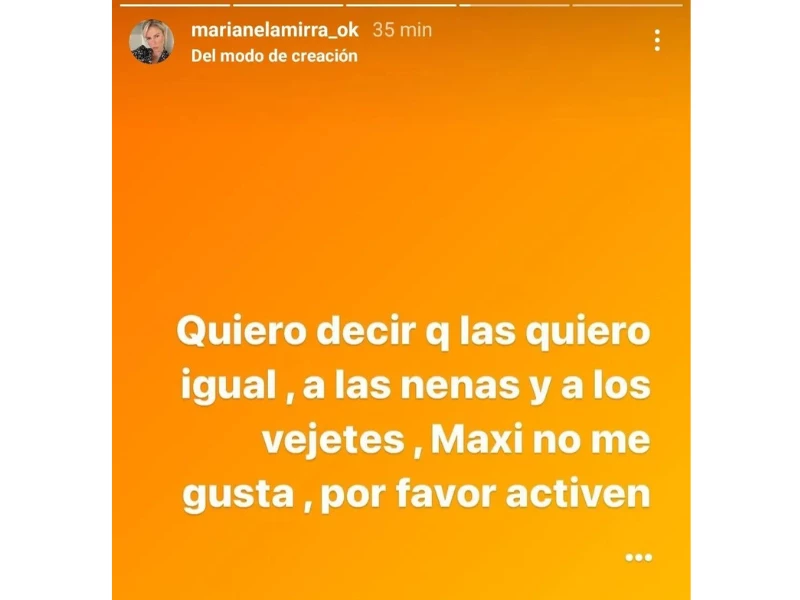Open the story overflow menu
The width and height of the screenshot is (800, 600).
pos(657,41)
